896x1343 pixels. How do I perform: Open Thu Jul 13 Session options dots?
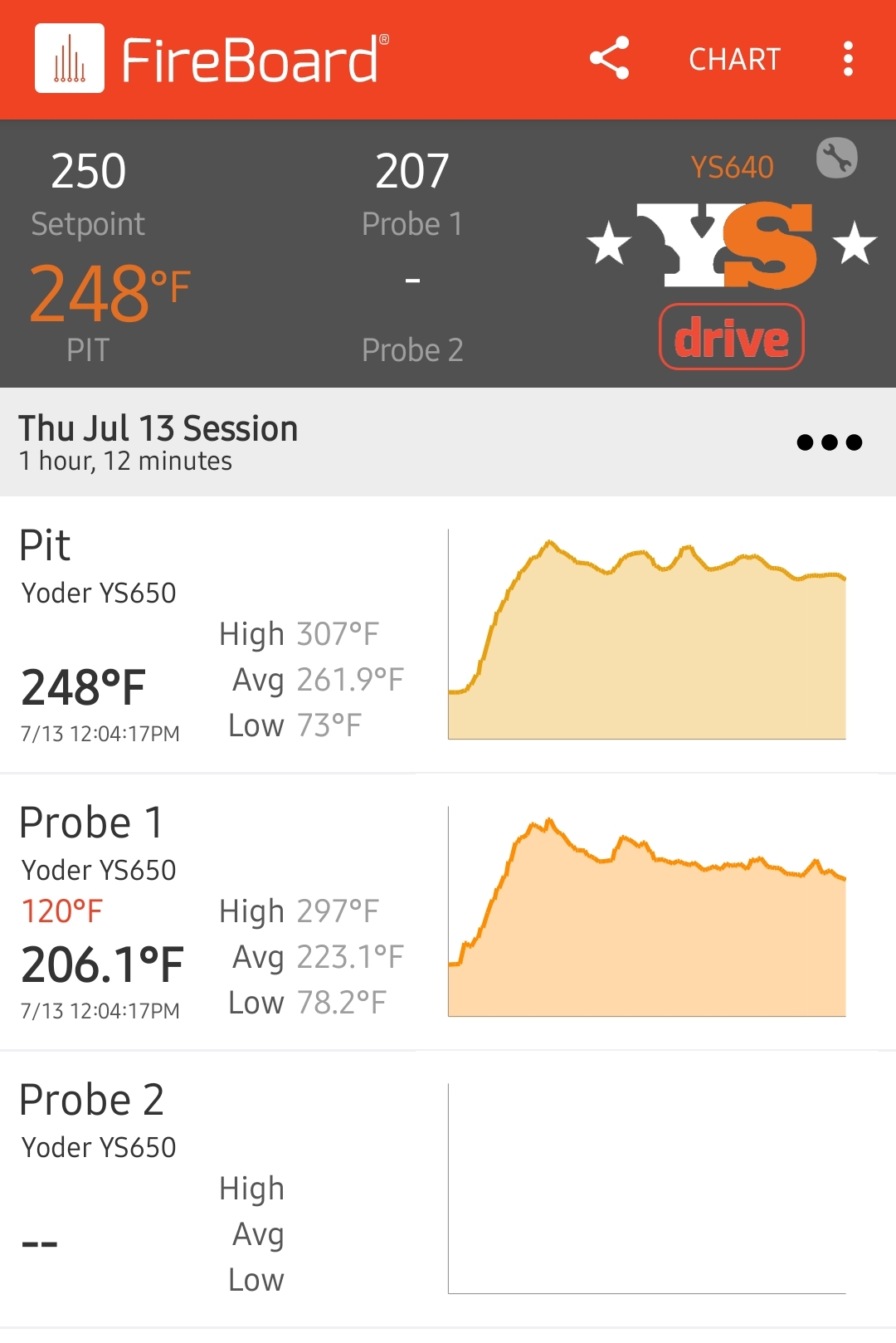(829, 442)
